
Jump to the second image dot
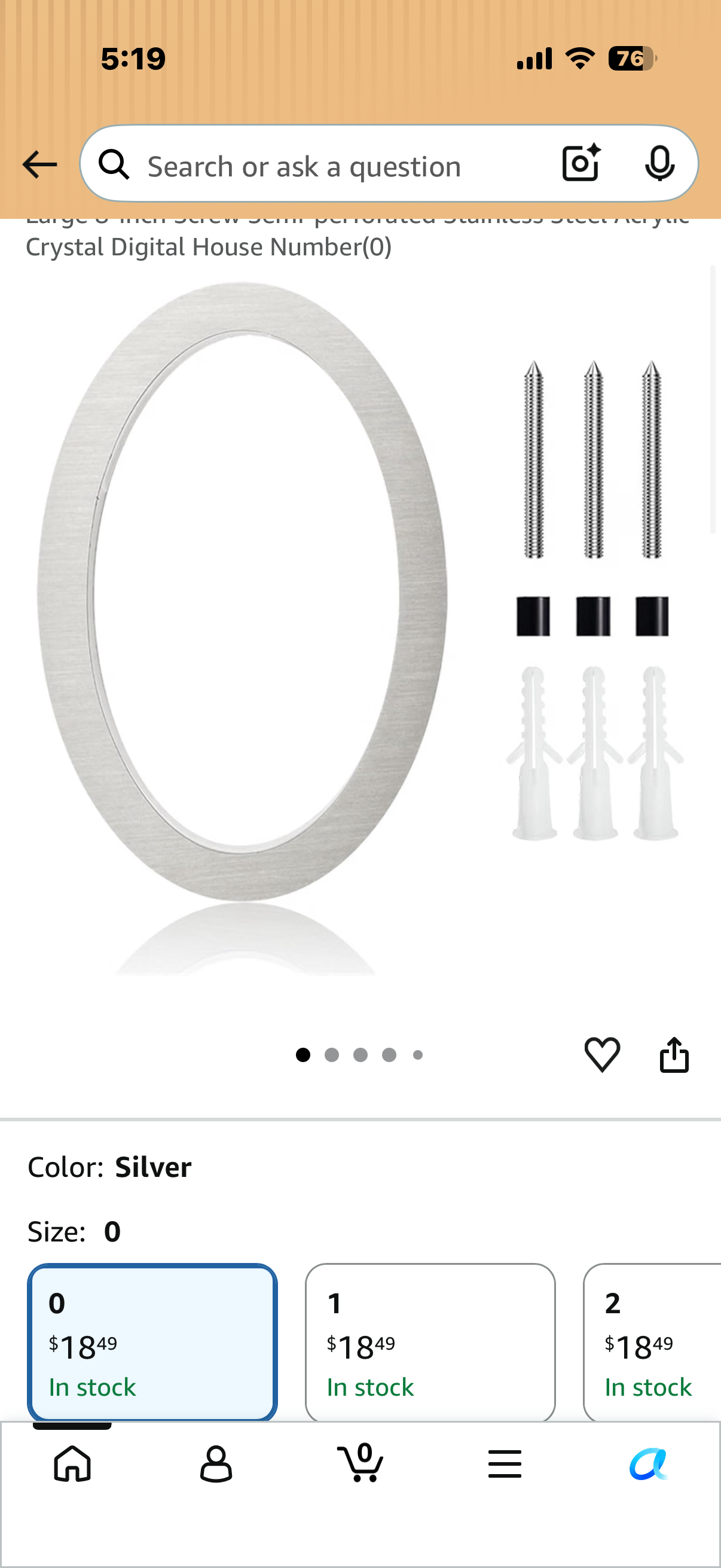point(332,1055)
